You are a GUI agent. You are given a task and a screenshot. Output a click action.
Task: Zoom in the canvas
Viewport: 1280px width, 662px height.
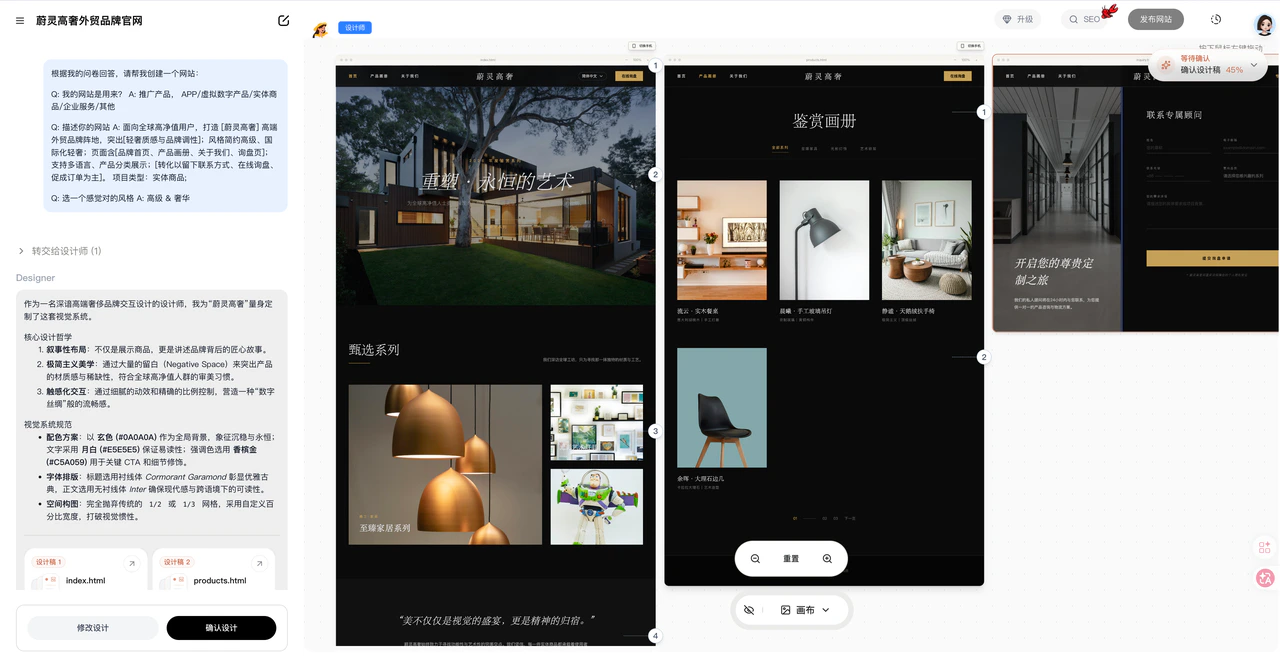tap(827, 559)
